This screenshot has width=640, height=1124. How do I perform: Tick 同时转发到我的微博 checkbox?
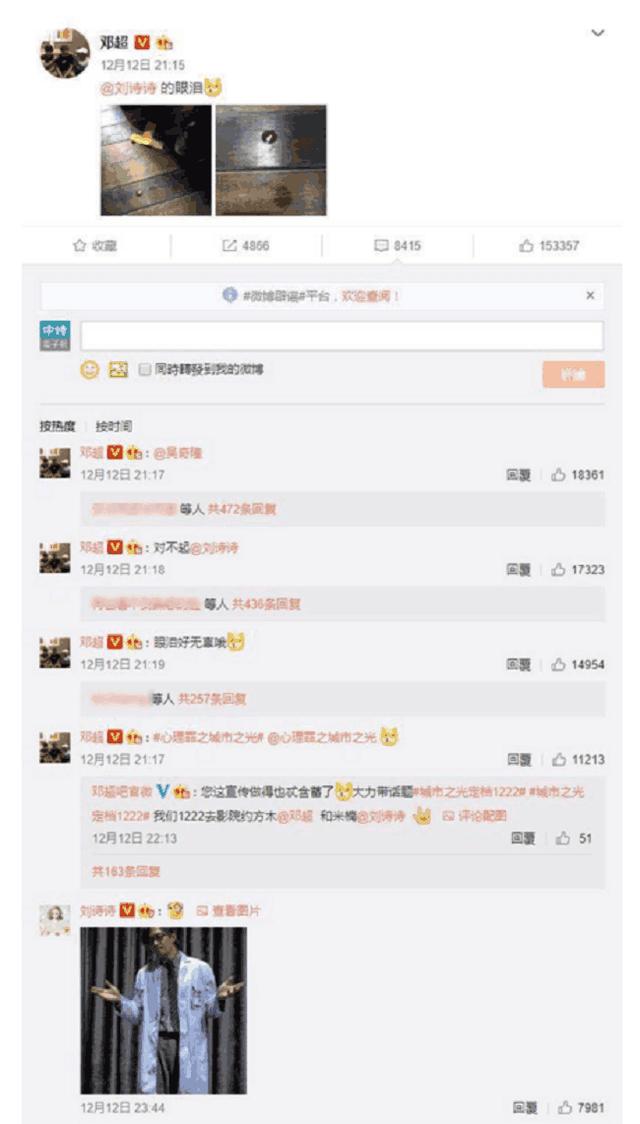pyautogui.click(x=145, y=370)
